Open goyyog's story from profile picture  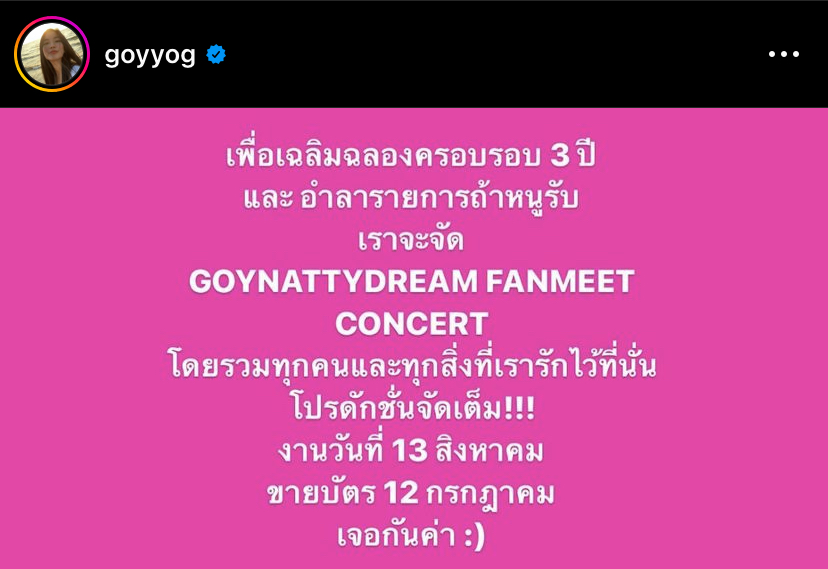[52, 54]
